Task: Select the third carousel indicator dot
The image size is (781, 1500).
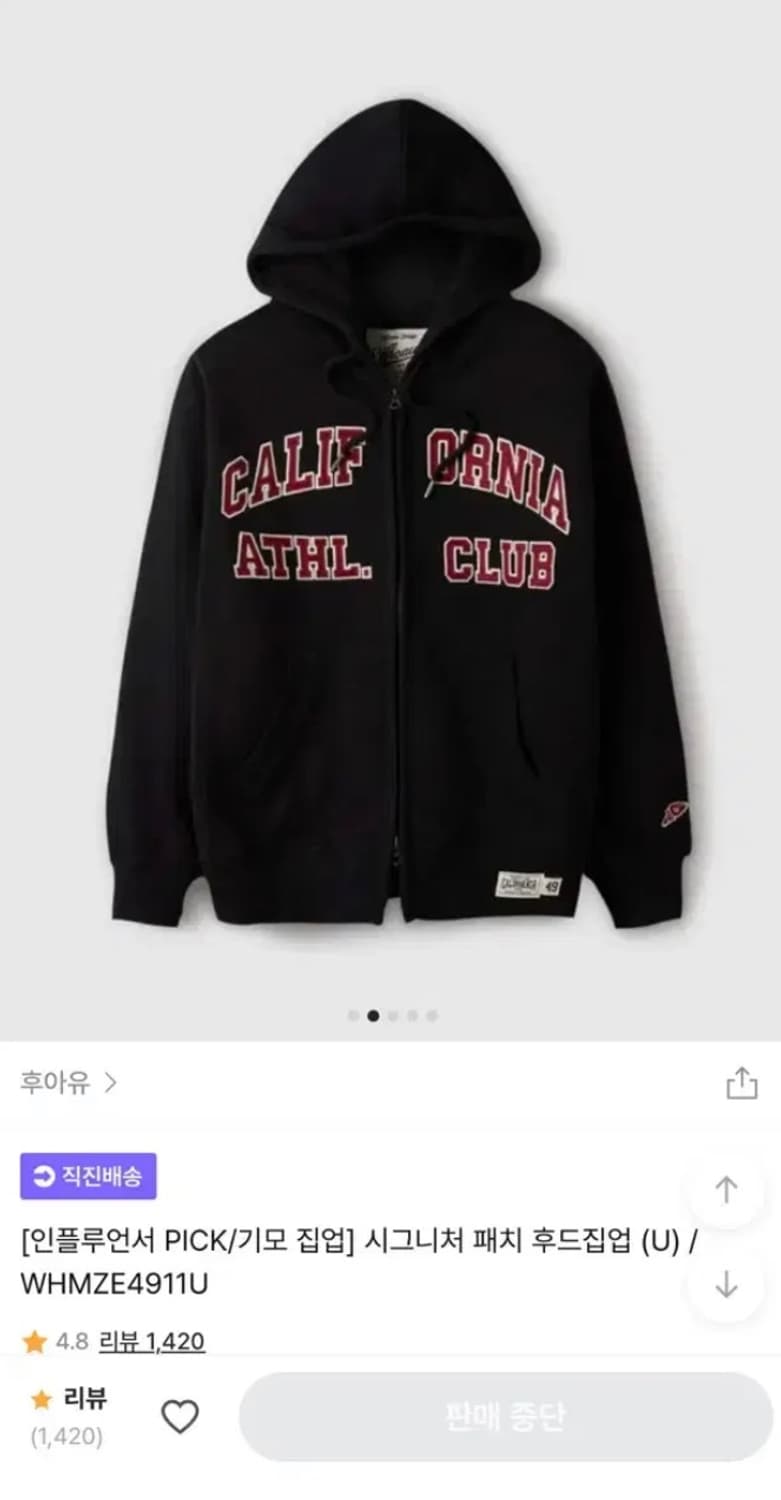Action: click(x=392, y=1015)
